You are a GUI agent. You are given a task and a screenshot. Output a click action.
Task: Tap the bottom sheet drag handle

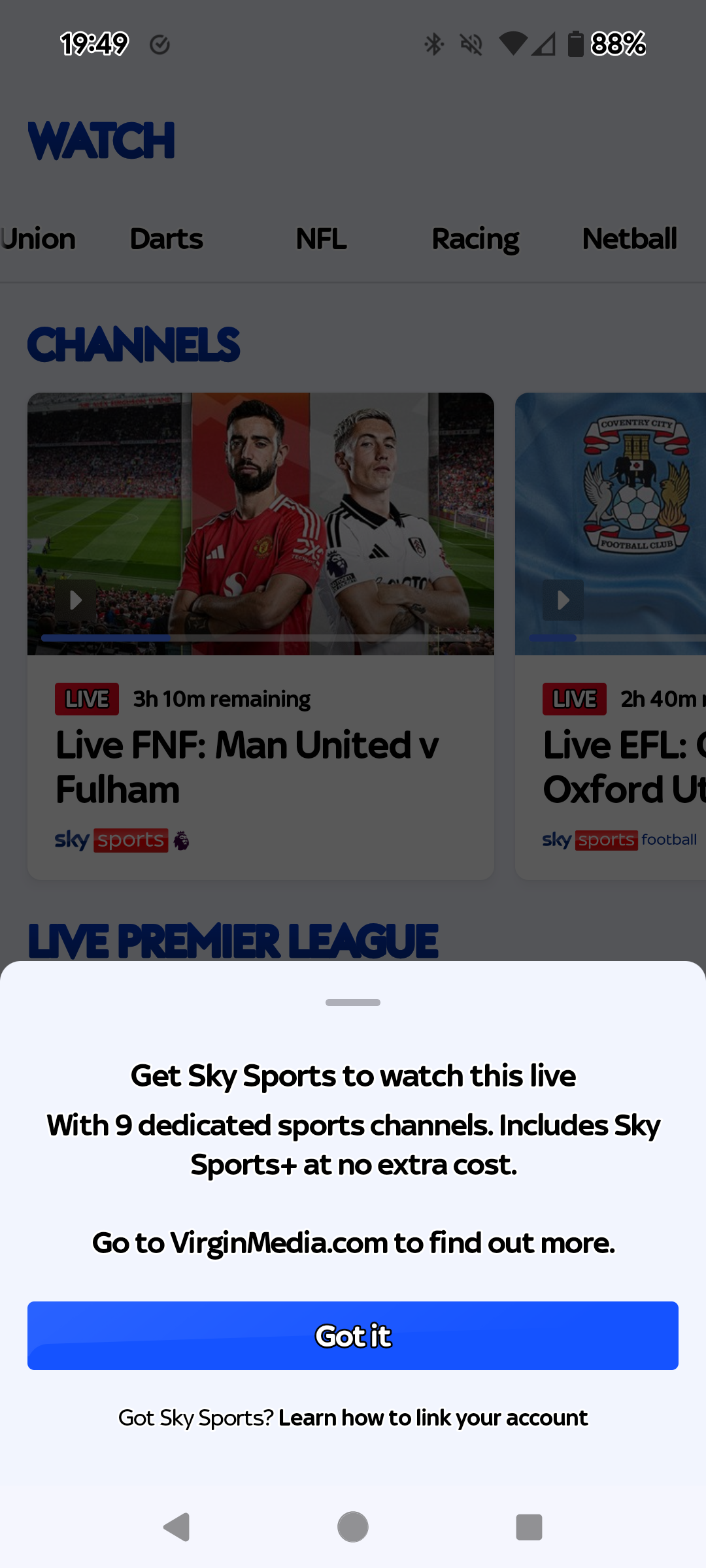[353, 1002]
